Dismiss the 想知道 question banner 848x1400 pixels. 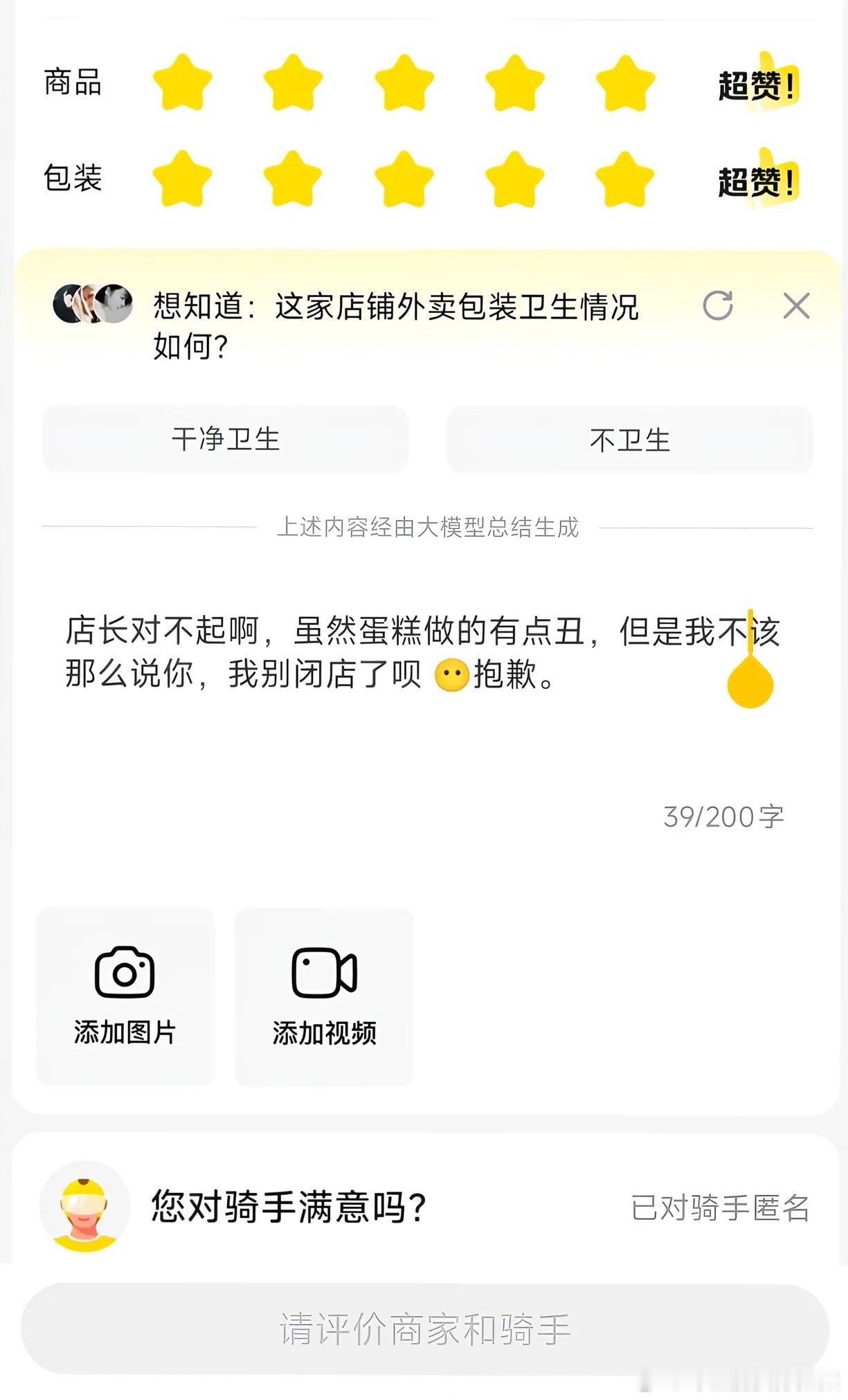(x=796, y=305)
